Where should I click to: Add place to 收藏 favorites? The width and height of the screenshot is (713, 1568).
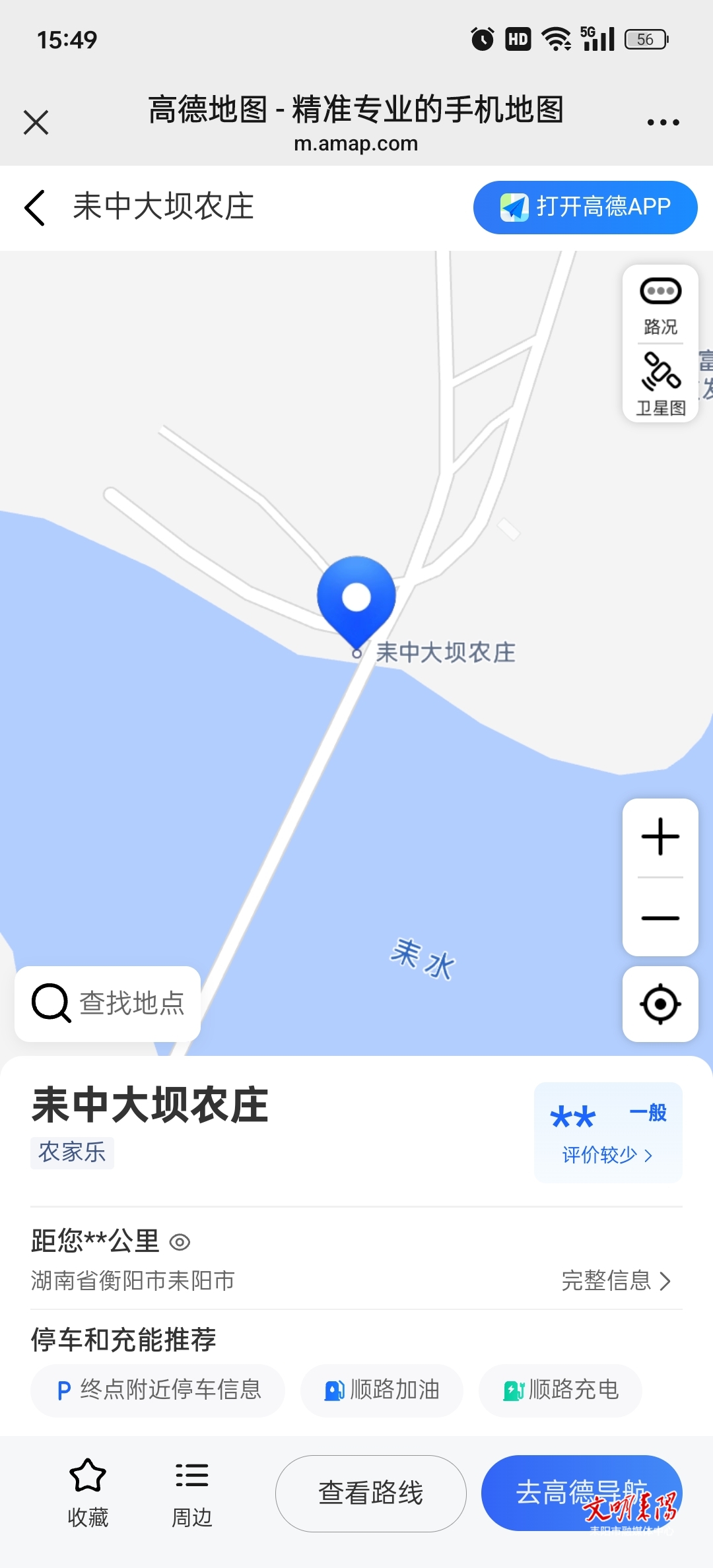(88, 1493)
